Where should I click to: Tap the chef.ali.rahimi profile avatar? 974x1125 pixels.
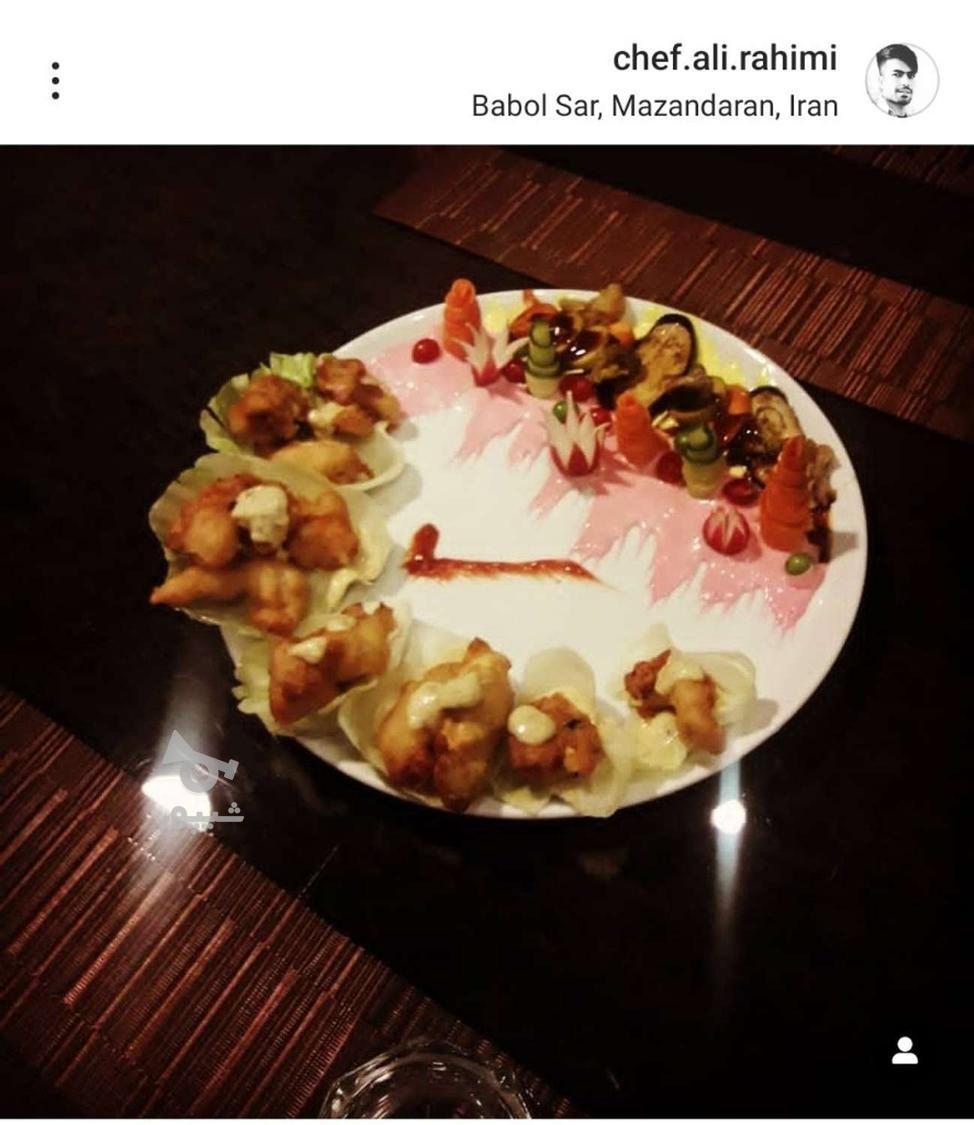[901, 81]
